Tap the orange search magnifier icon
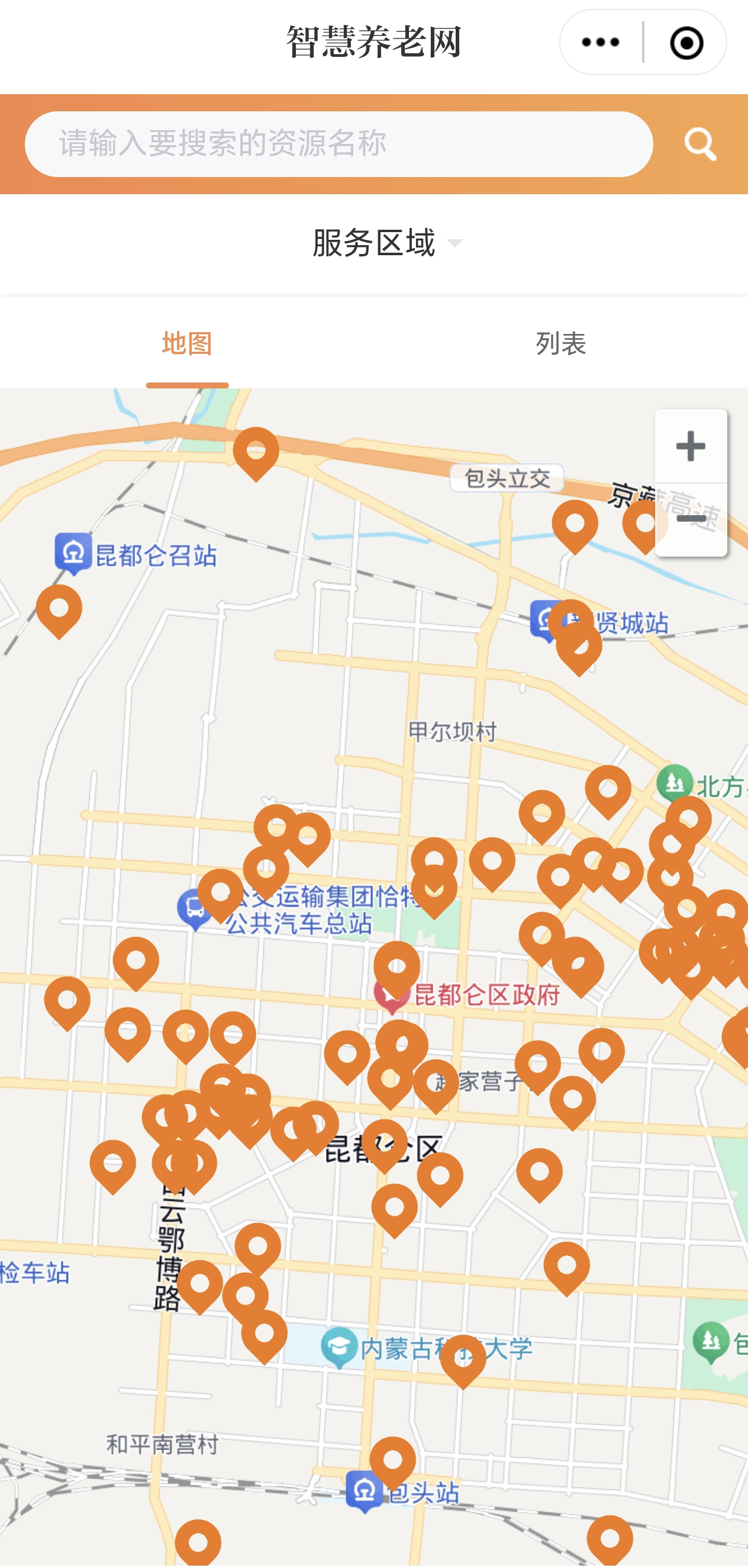 (x=700, y=144)
